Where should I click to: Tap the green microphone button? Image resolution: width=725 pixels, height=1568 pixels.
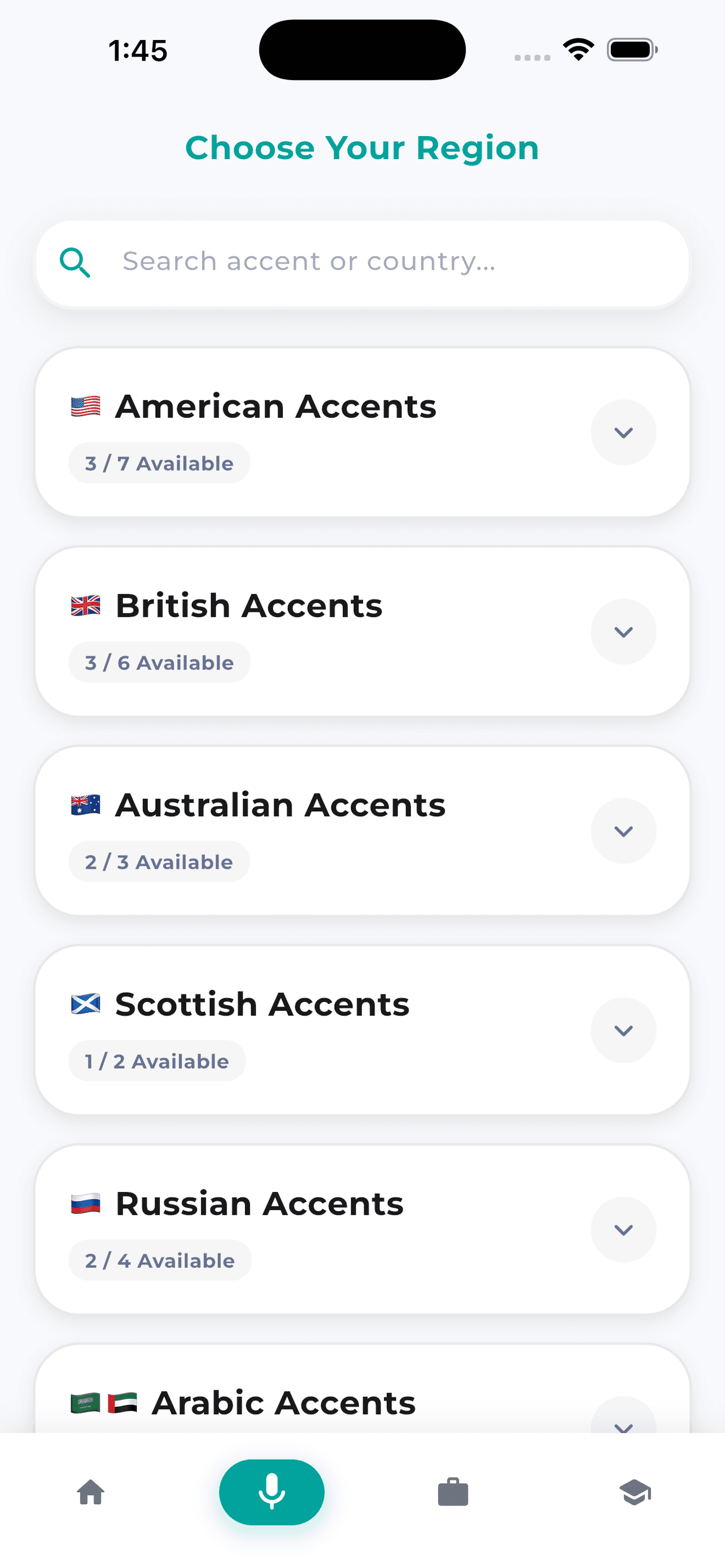click(272, 1492)
